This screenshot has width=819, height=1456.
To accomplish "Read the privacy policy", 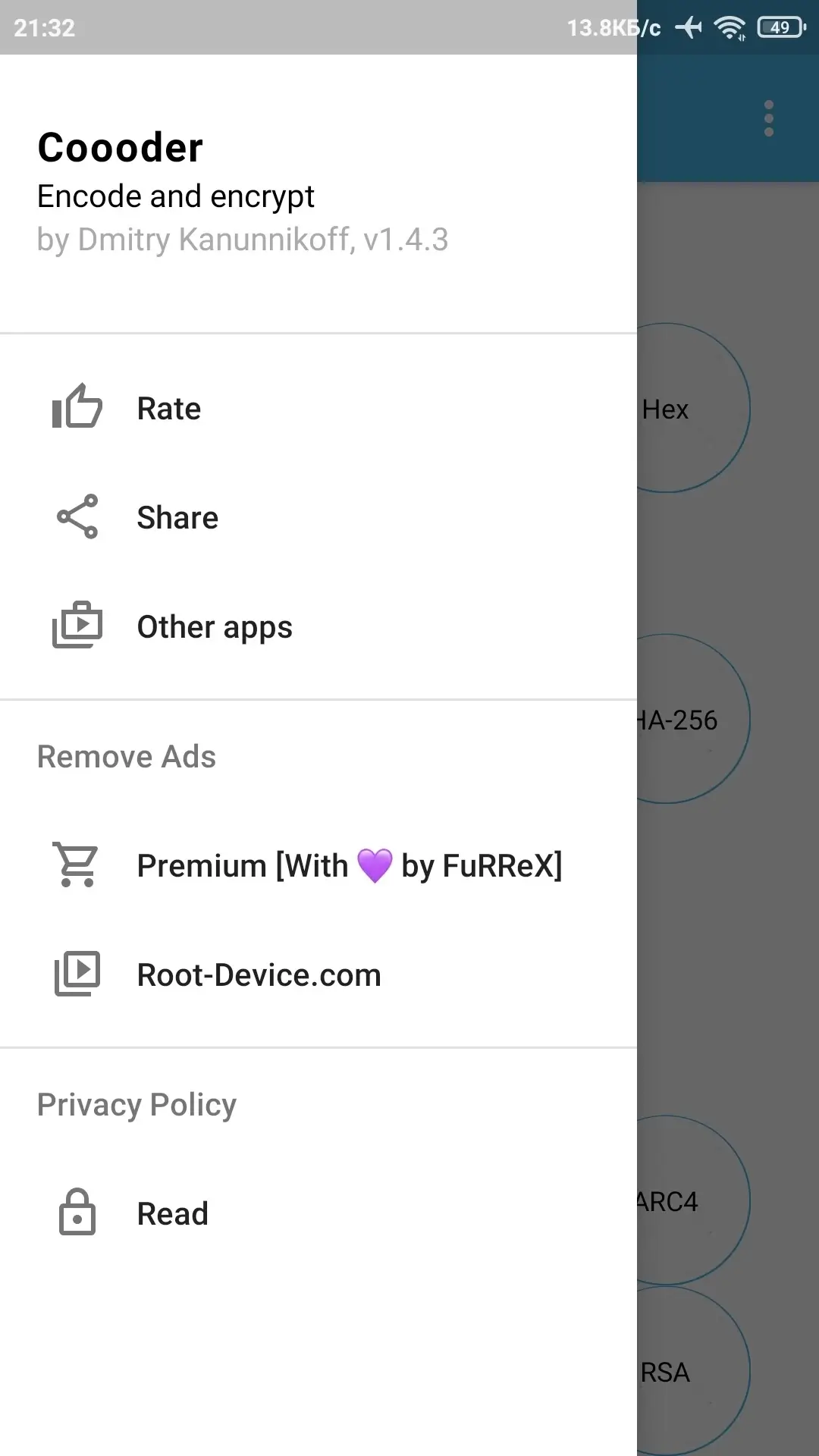I will tap(318, 1213).
